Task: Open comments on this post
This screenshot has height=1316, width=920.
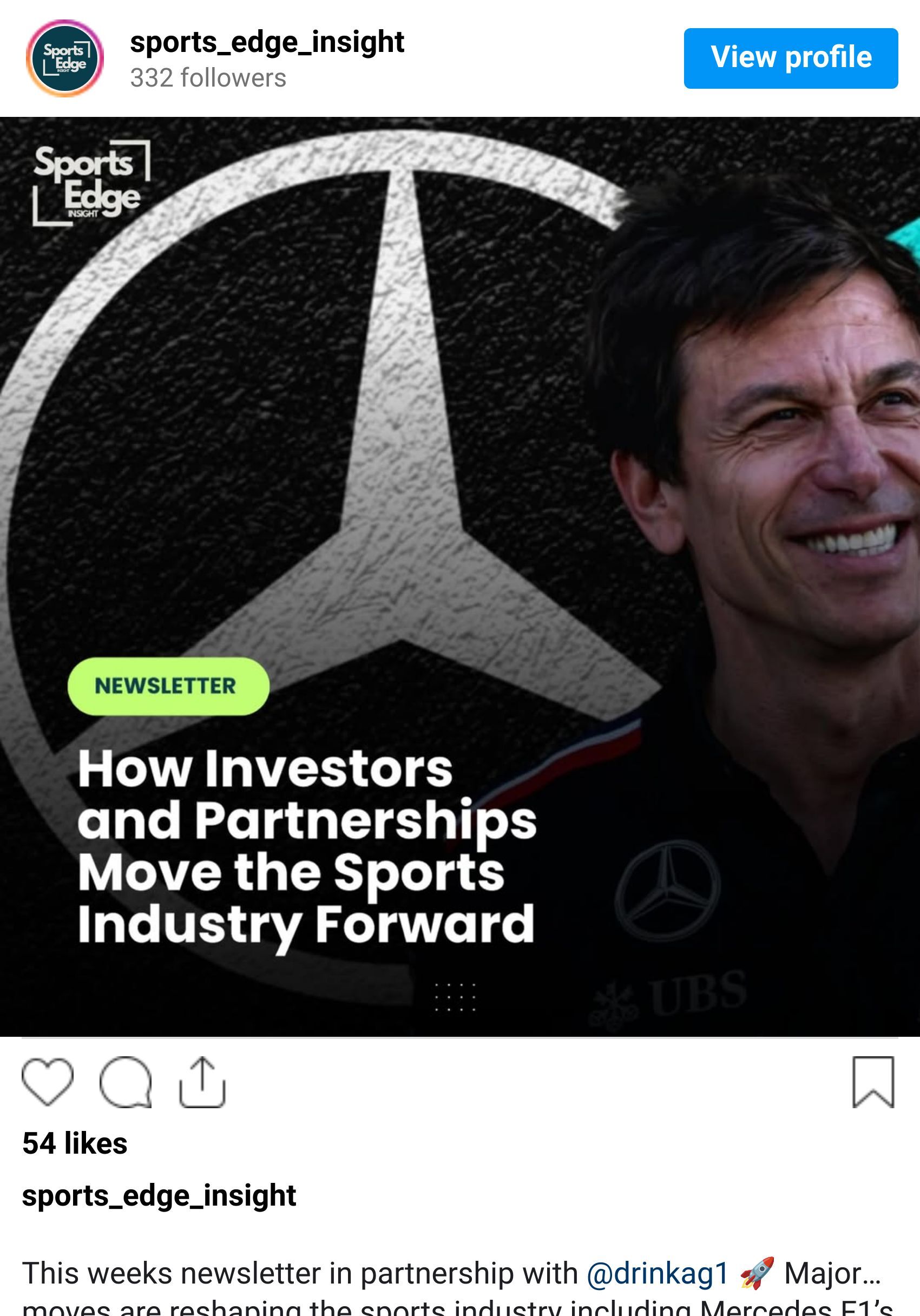Action: [x=126, y=1082]
